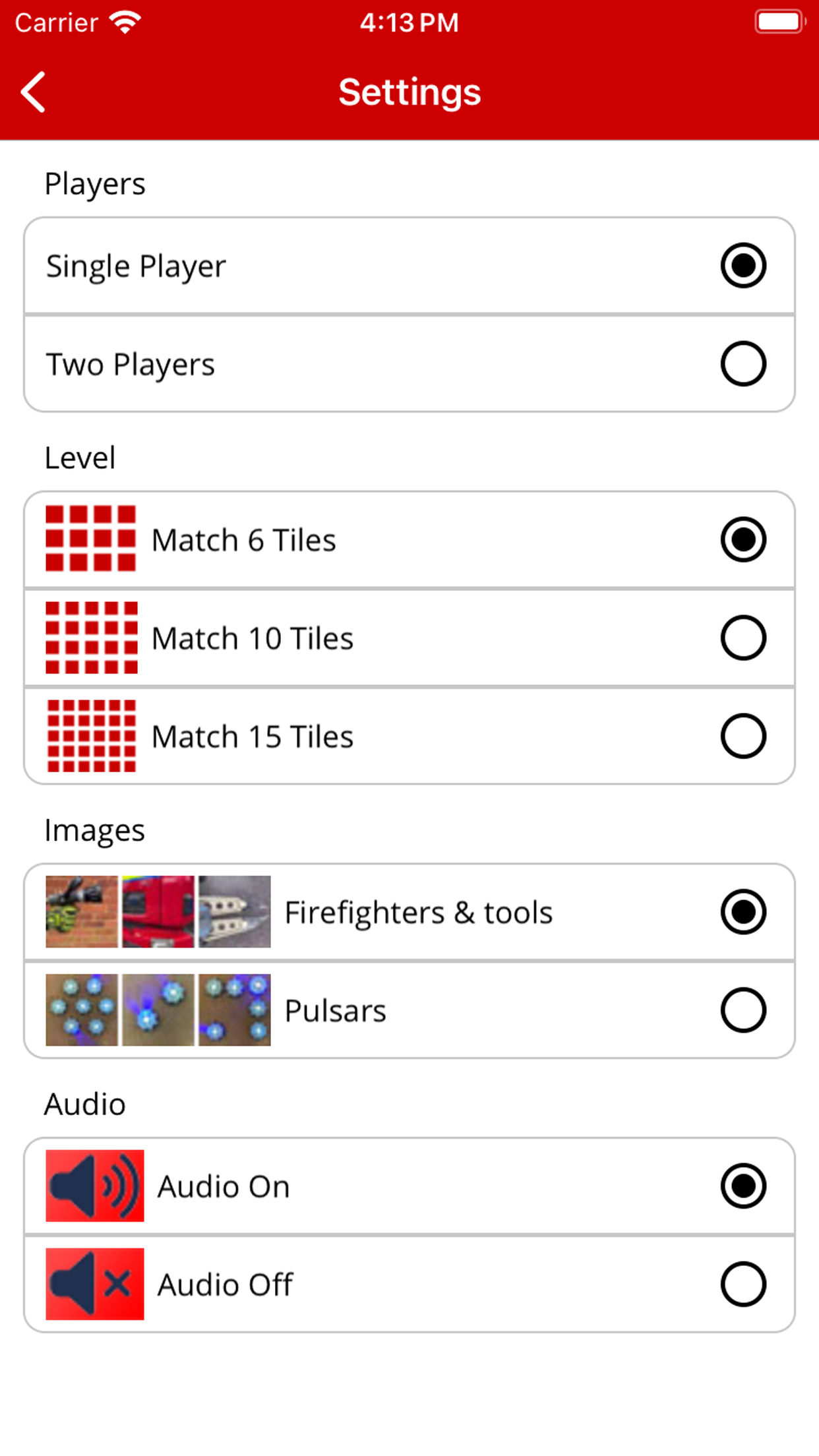Switch to Two Players mode
819x1456 pixels.
pyautogui.click(x=409, y=364)
